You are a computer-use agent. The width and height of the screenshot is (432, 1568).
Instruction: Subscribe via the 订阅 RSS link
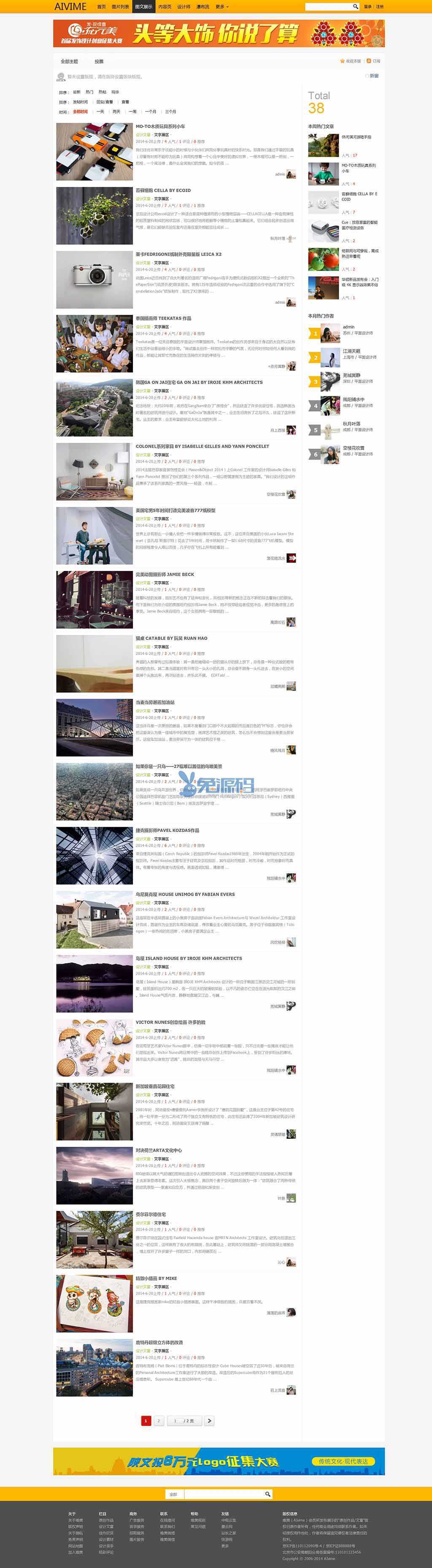tap(376, 62)
